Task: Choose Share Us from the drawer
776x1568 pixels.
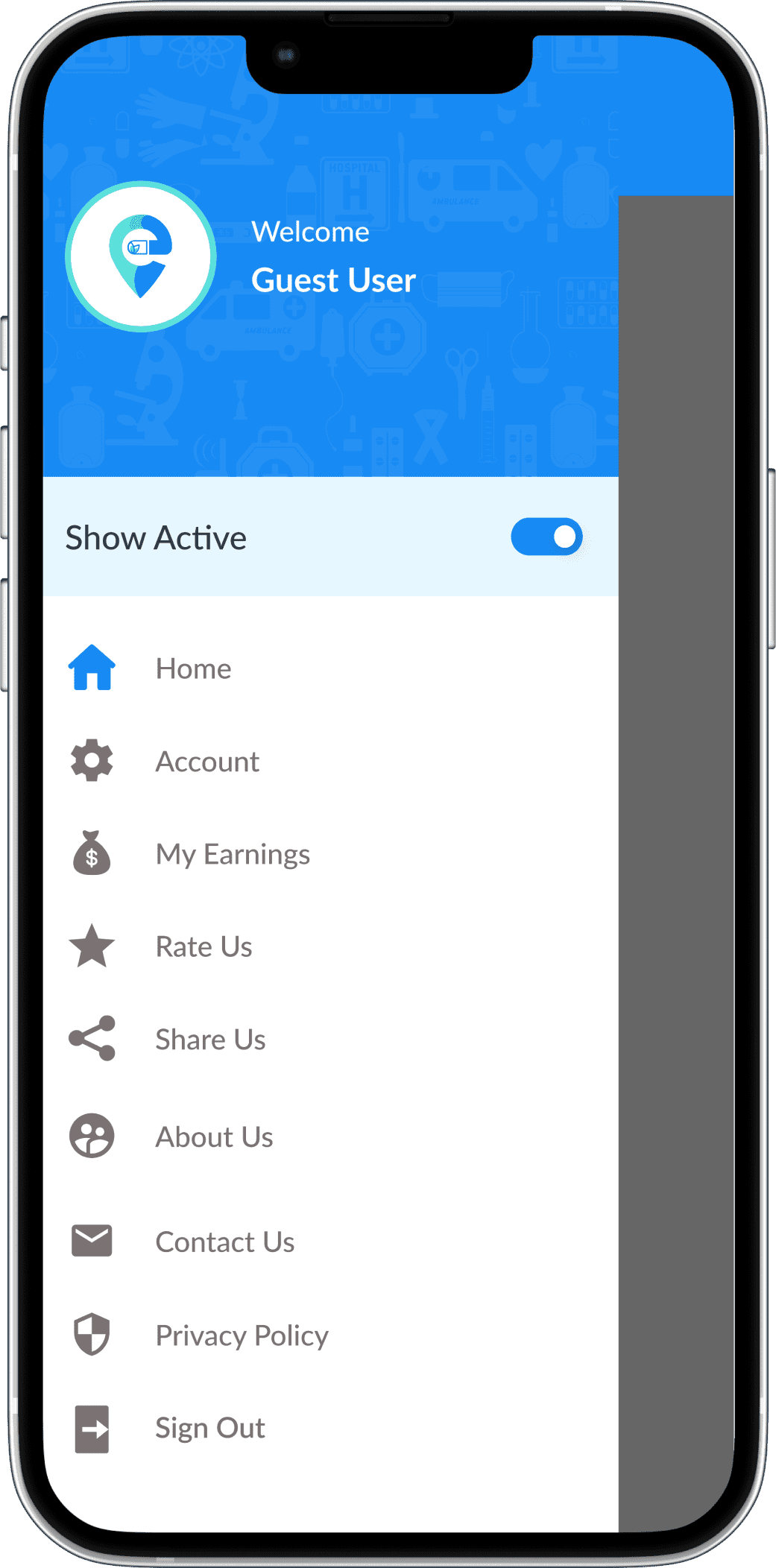Action: (x=210, y=1040)
